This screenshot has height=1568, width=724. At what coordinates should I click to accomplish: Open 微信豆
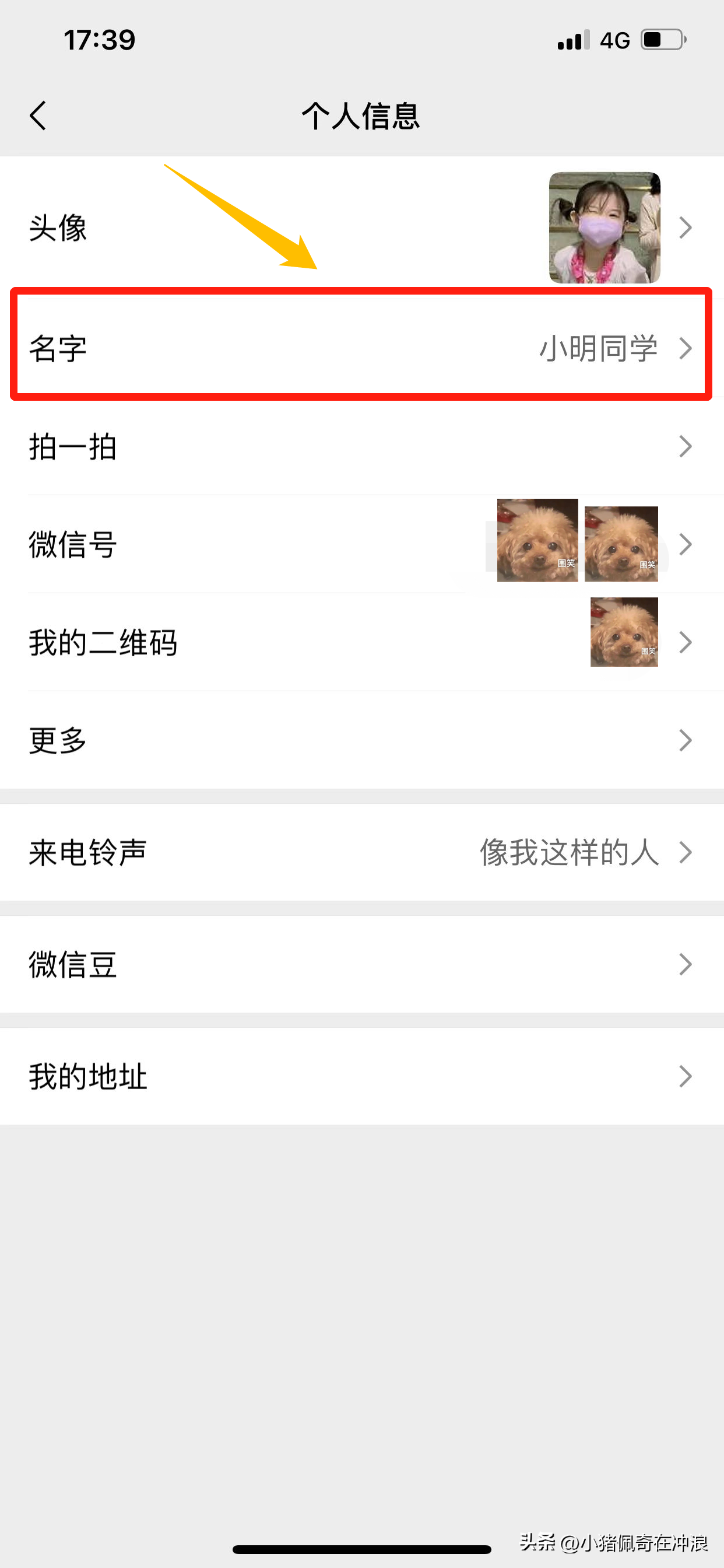(x=361, y=964)
